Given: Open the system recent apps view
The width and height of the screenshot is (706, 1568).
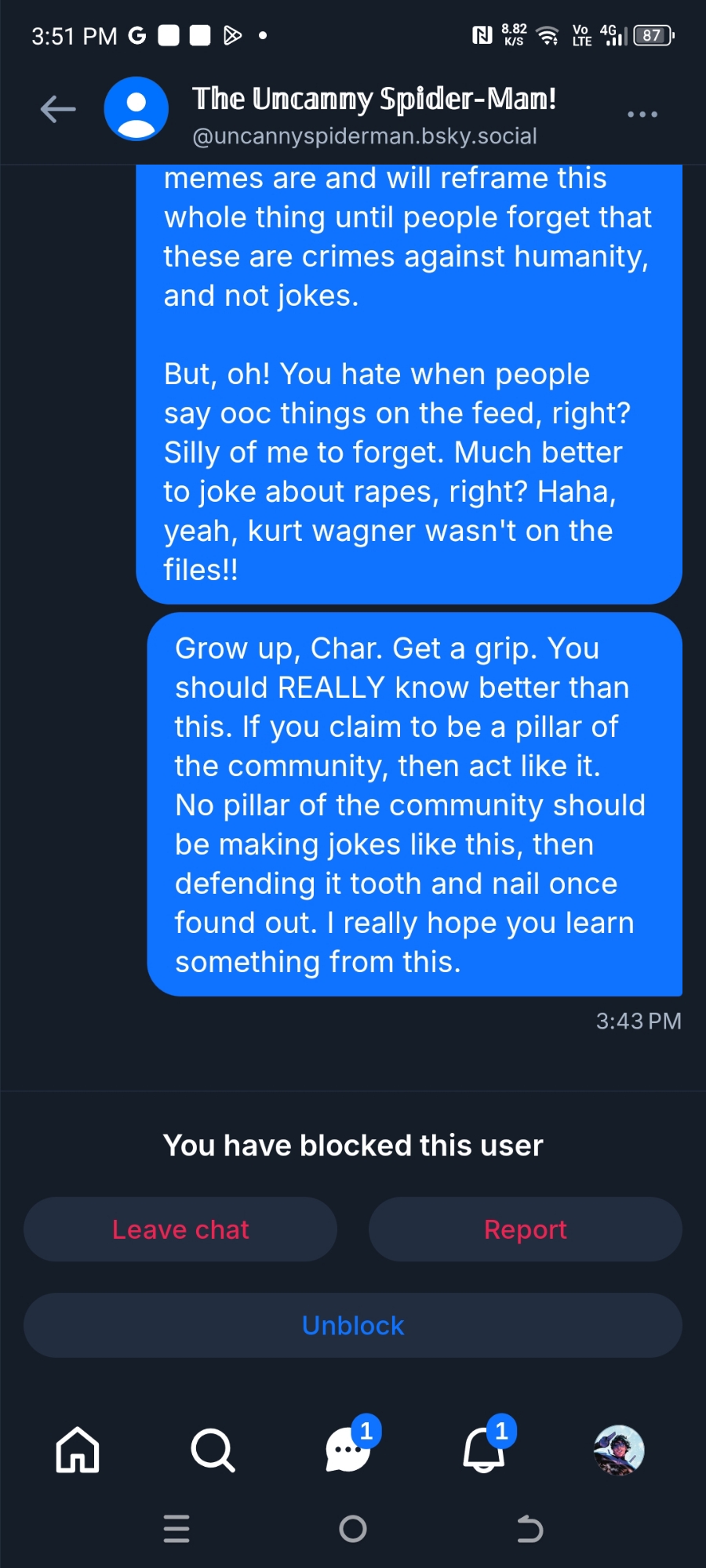Looking at the screenshot, I should [x=176, y=1529].
